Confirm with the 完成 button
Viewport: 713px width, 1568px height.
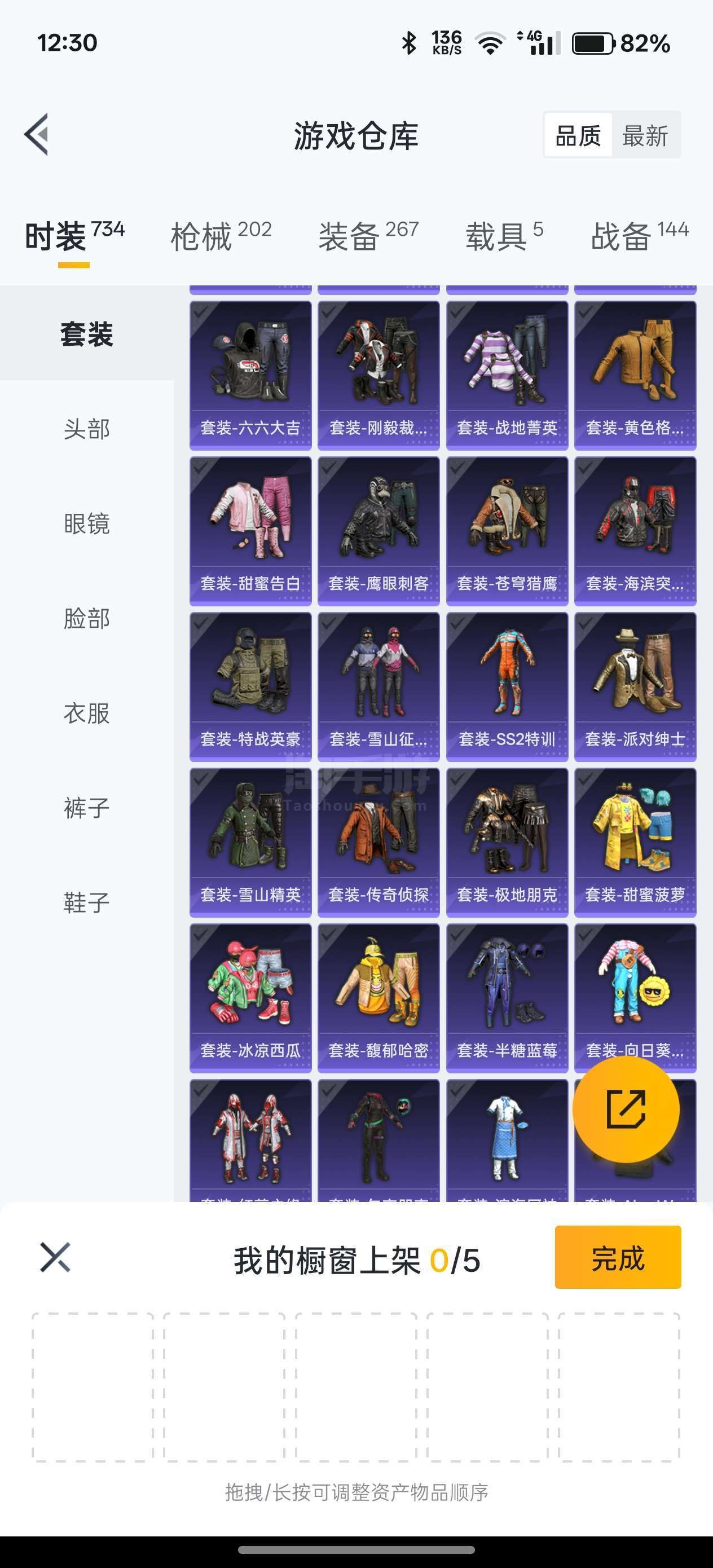point(618,1257)
